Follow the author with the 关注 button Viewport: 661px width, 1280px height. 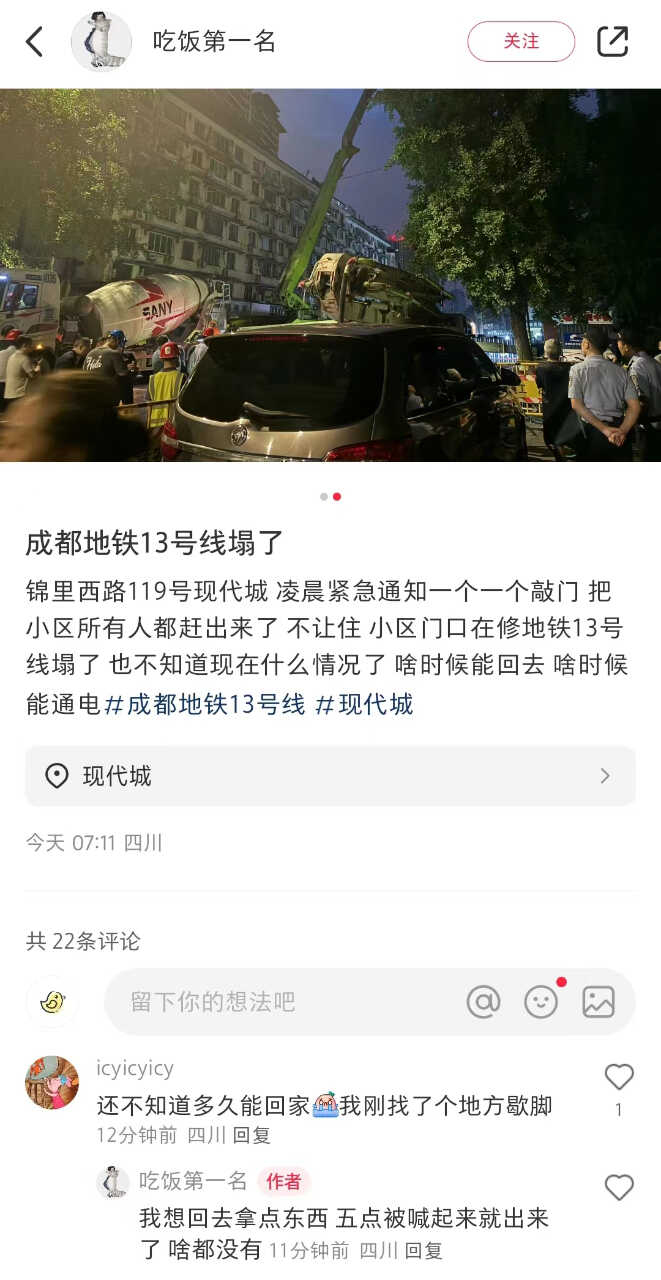pyautogui.click(x=521, y=42)
